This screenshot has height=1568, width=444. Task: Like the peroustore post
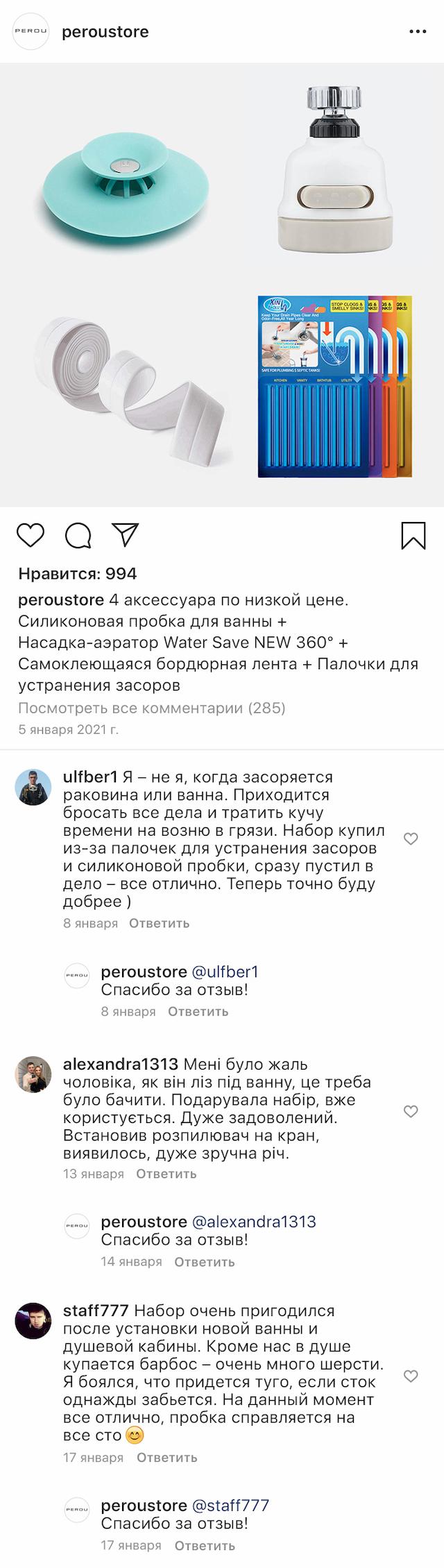tap(31, 535)
